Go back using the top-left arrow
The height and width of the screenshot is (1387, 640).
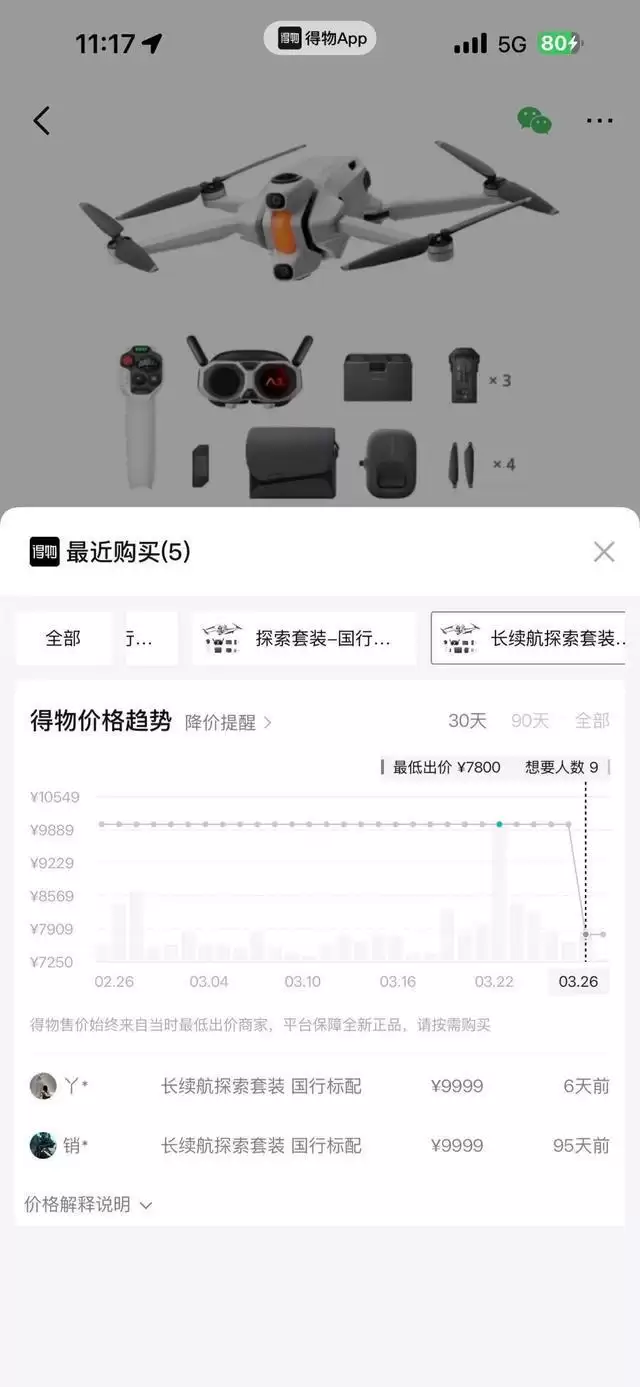(41, 121)
